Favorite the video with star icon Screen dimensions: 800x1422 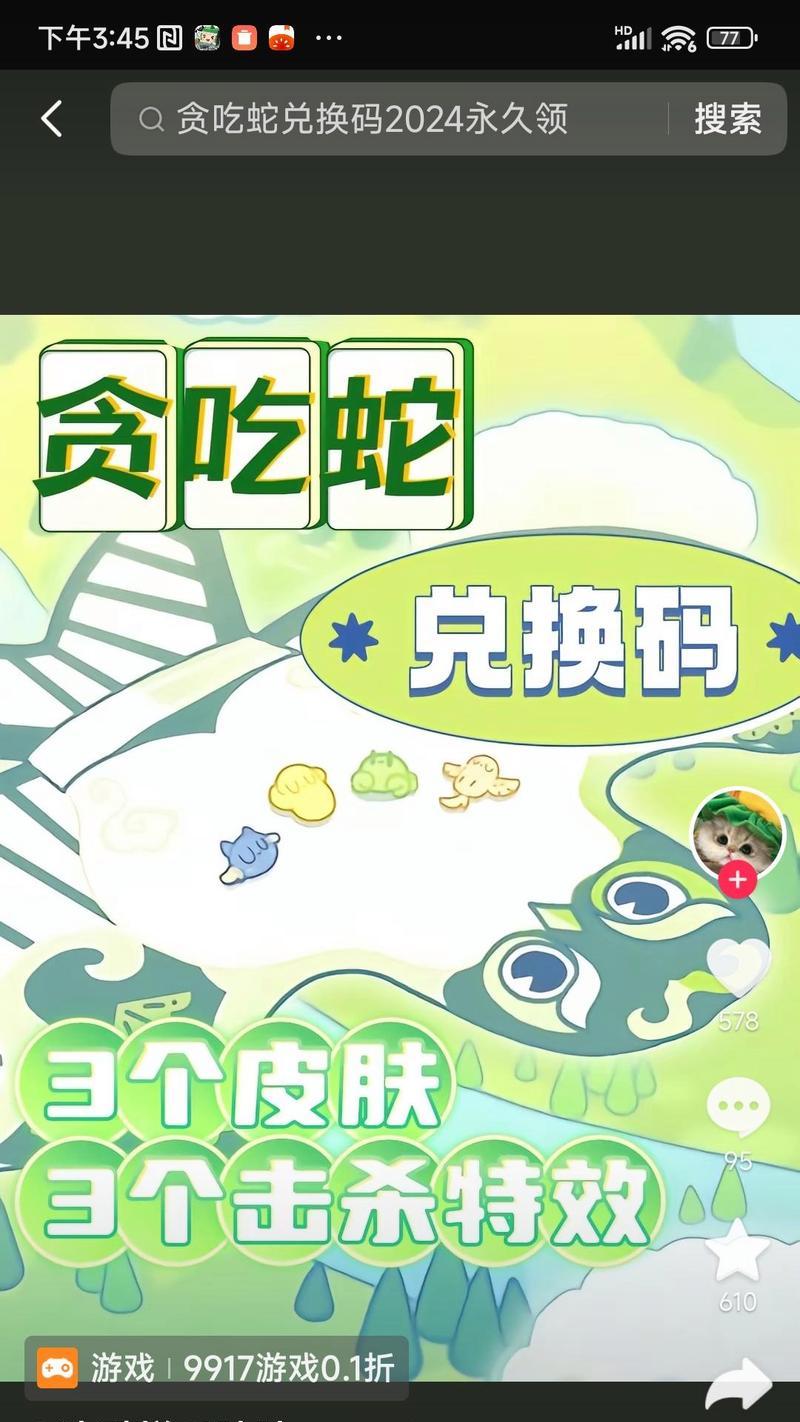click(x=738, y=1249)
